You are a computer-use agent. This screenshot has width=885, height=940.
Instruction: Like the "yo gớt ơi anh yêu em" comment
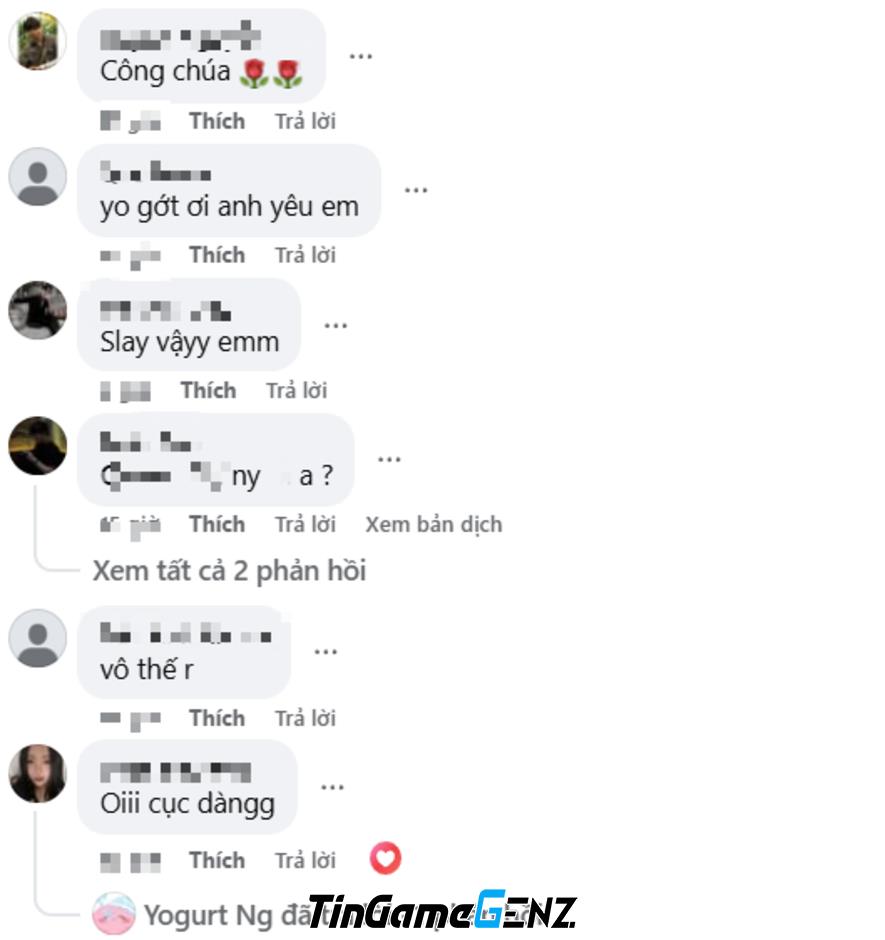[x=217, y=255]
